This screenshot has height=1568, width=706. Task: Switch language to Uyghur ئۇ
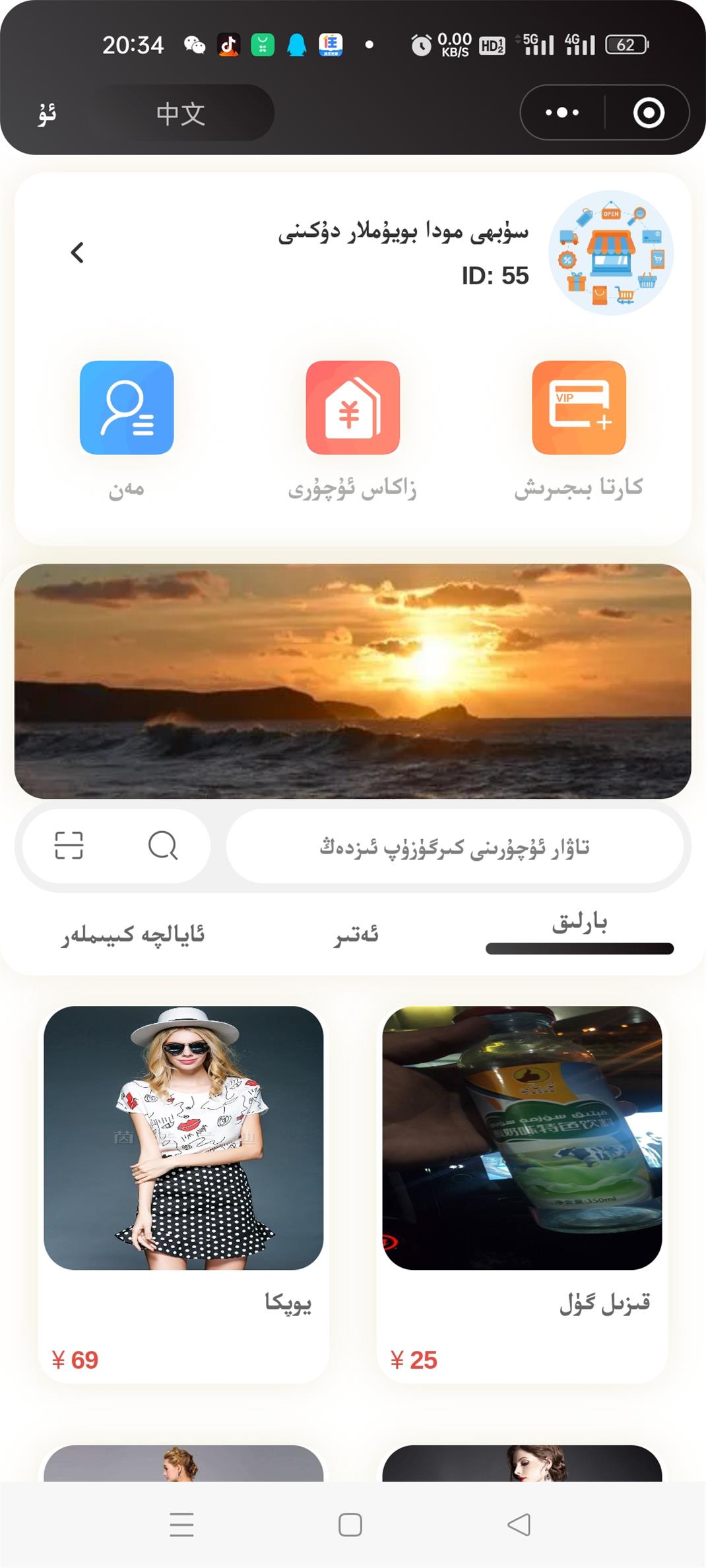[48, 113]
